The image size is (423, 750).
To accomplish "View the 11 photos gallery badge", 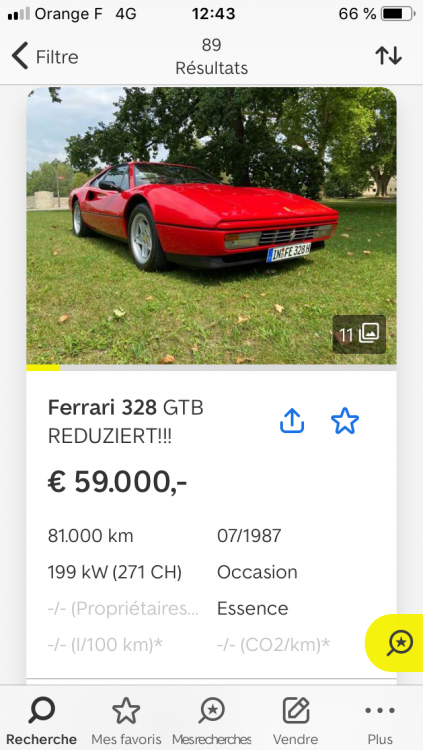I will (359, 334).
